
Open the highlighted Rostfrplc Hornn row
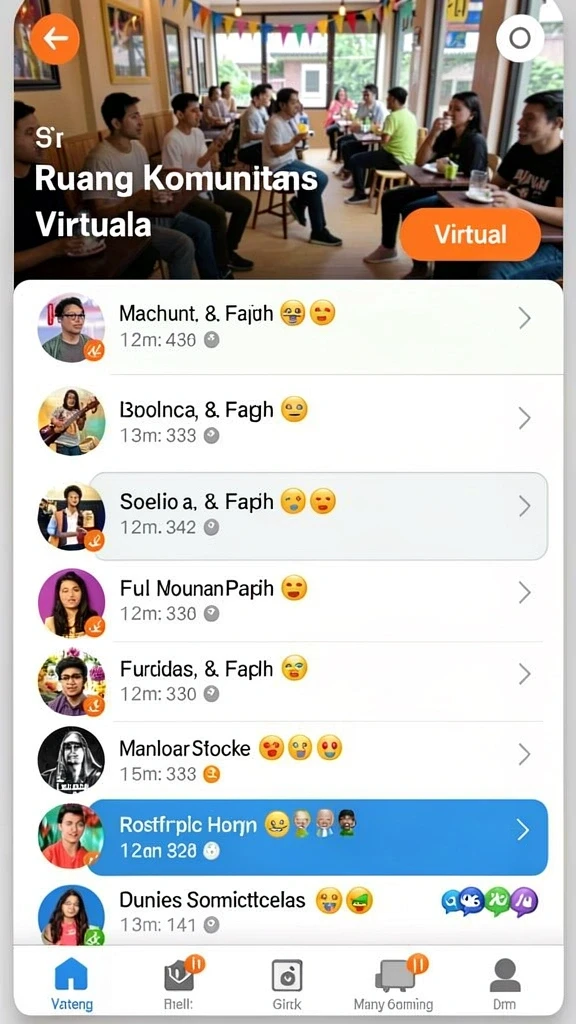[x=318, y=837]
